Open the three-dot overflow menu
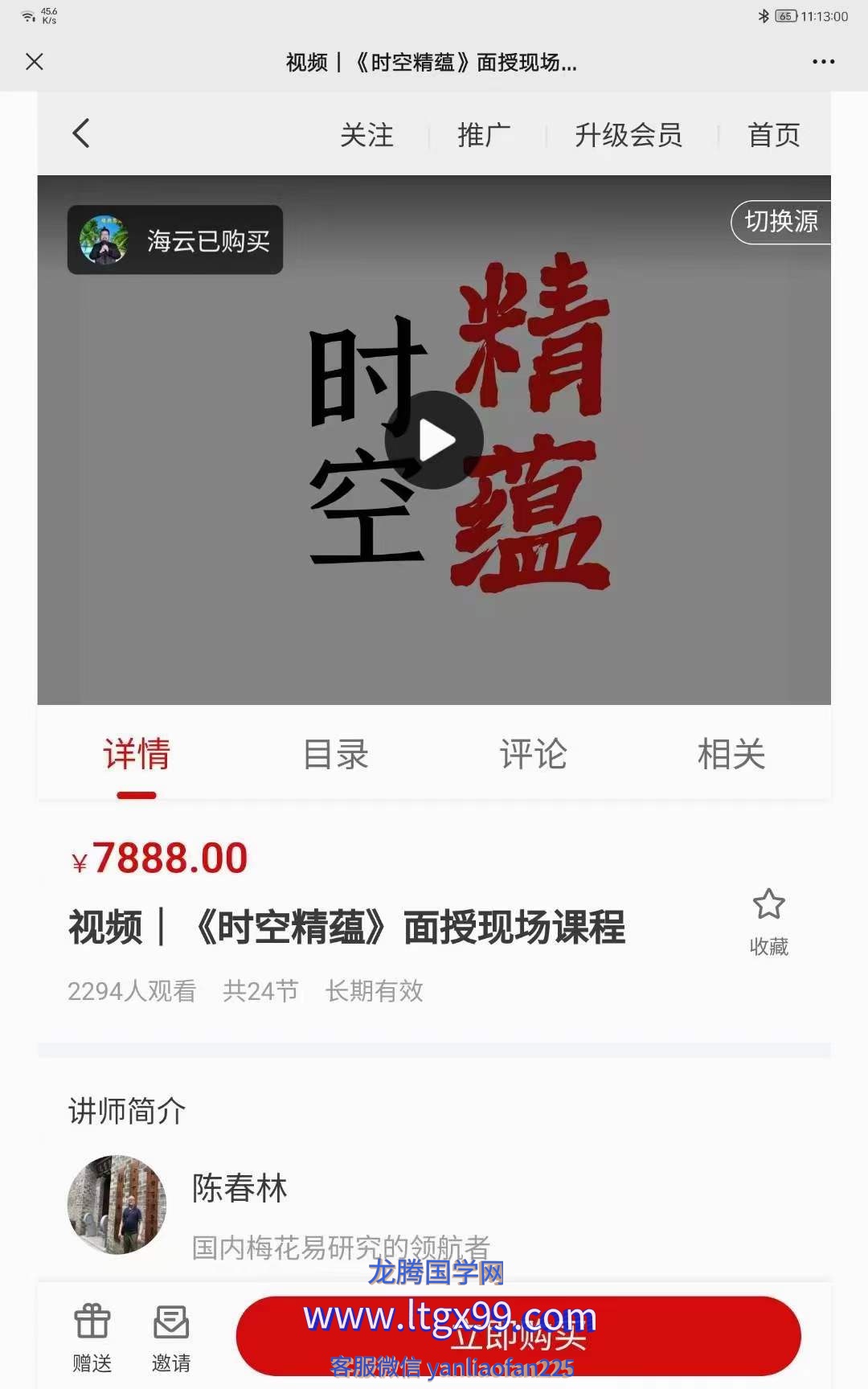This screenshot has width=868, height=1389. [823, 62]
